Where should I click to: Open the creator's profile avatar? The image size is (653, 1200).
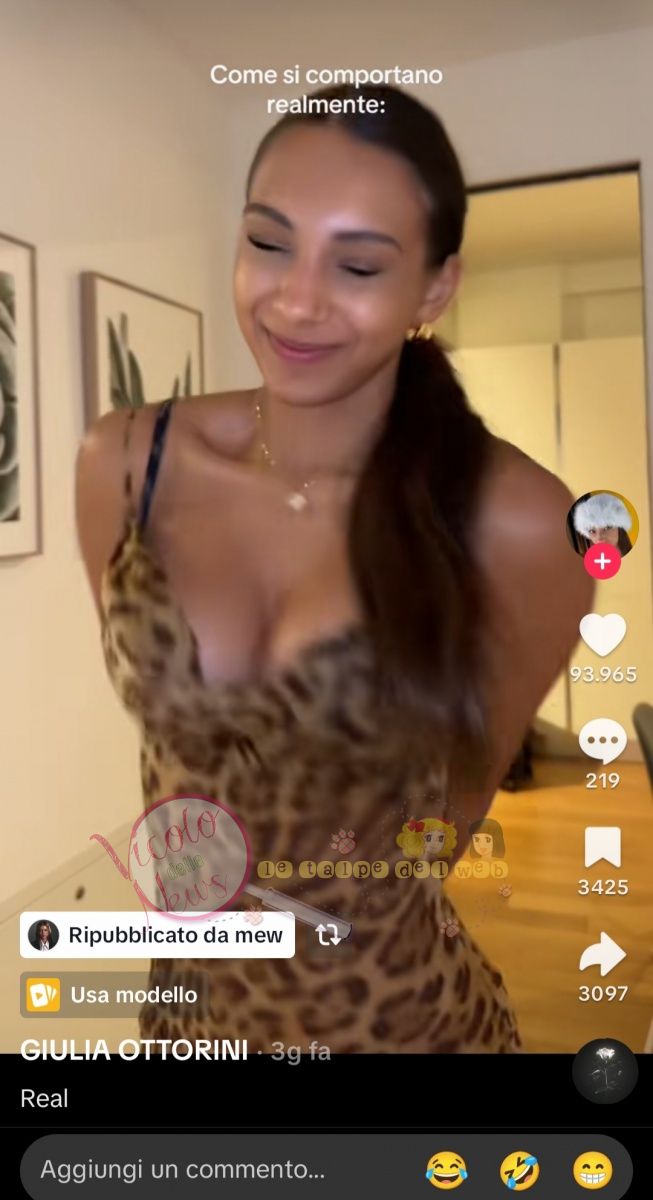[602, 524]
